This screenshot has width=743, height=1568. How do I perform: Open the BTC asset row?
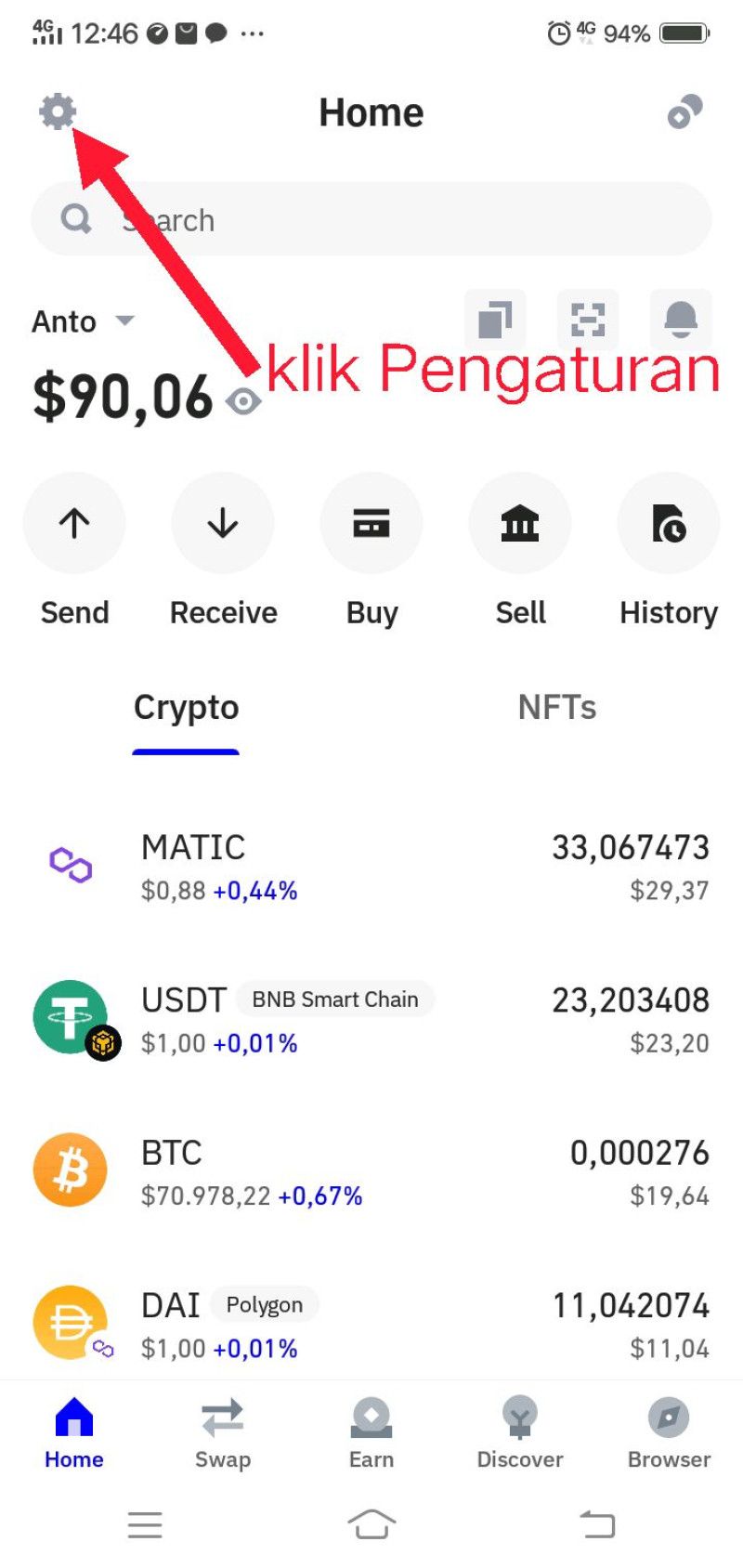click(x=371, y=1171)
